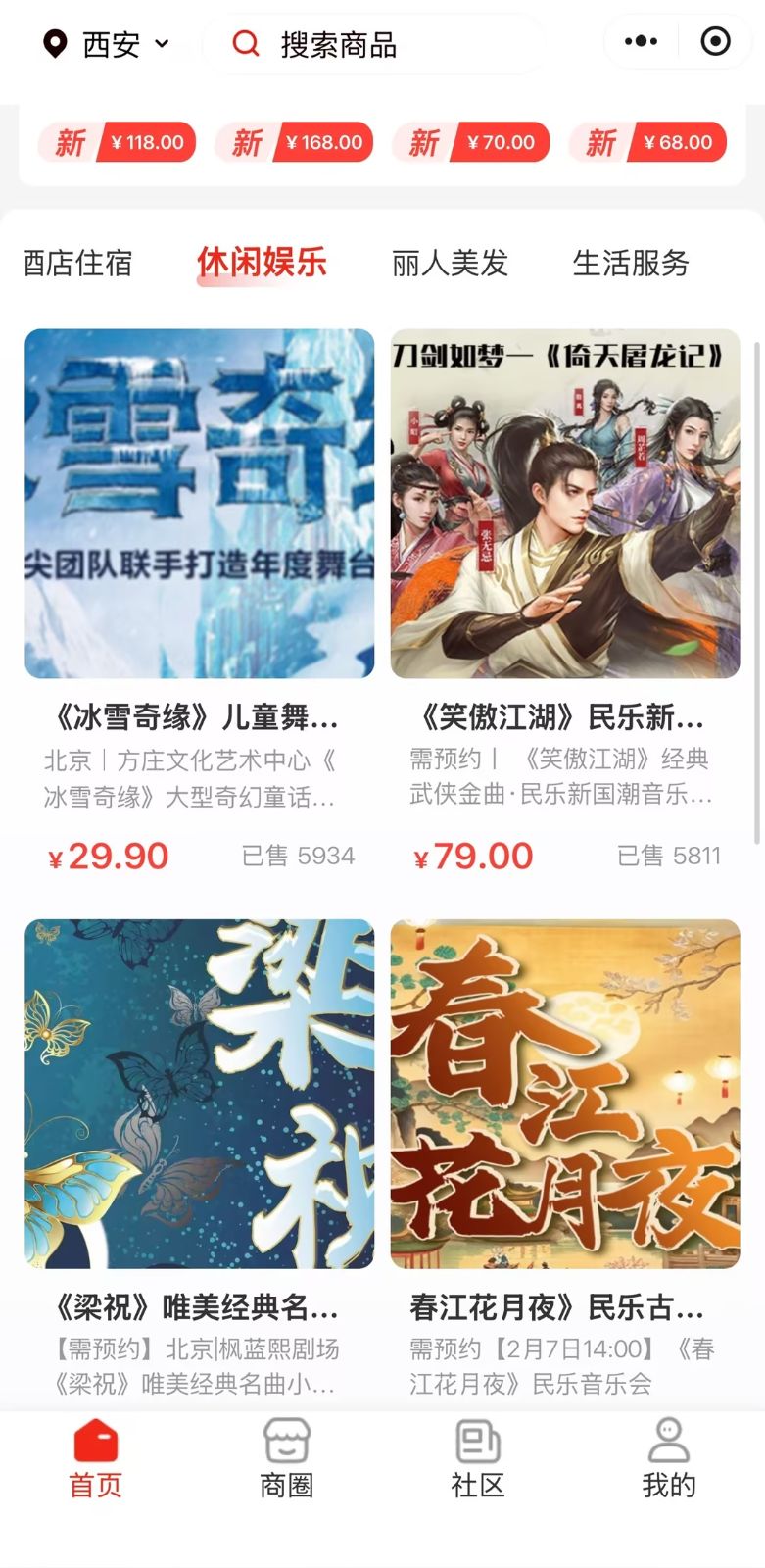
Task: Go to the 首页 home tab
Action: point(96,1458)
